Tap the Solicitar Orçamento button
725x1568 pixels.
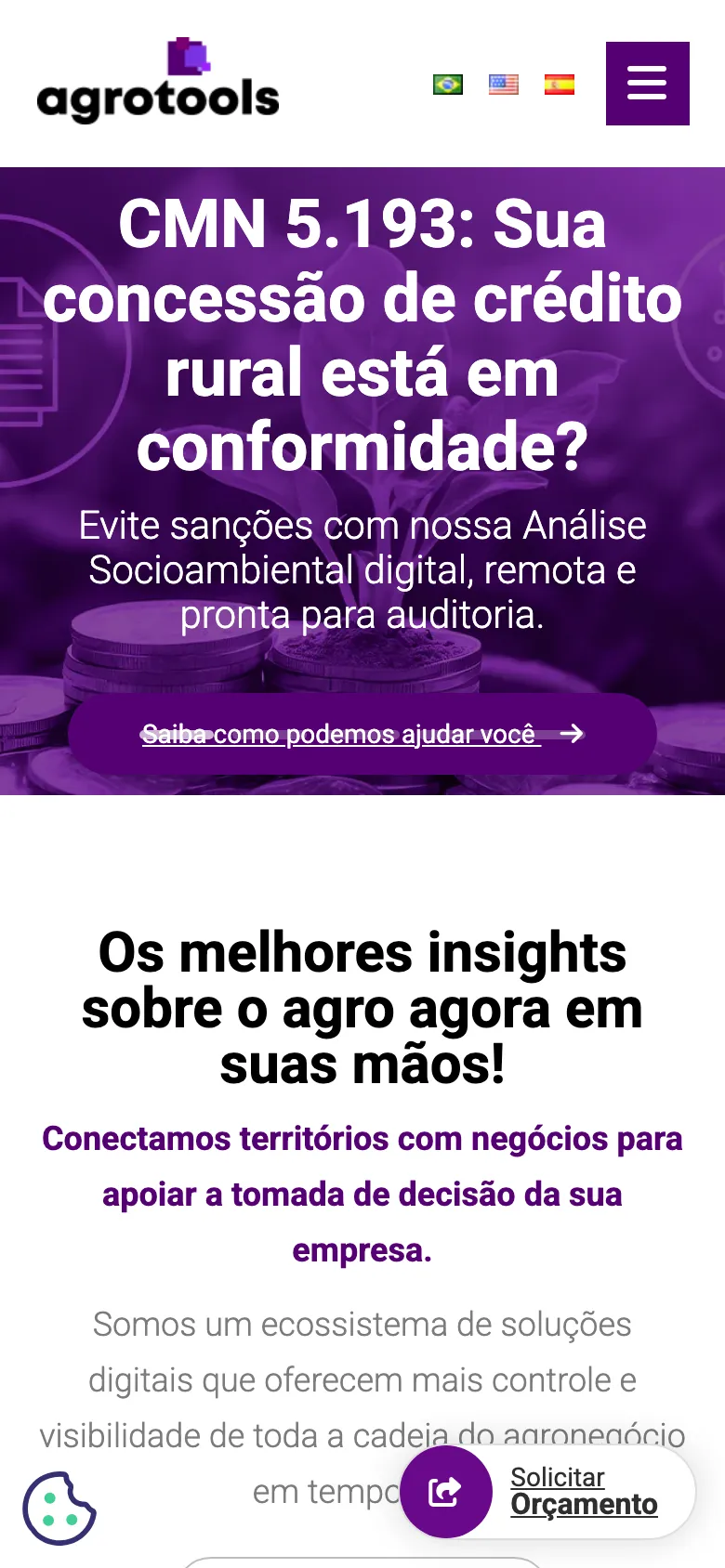pos(548,1491)
